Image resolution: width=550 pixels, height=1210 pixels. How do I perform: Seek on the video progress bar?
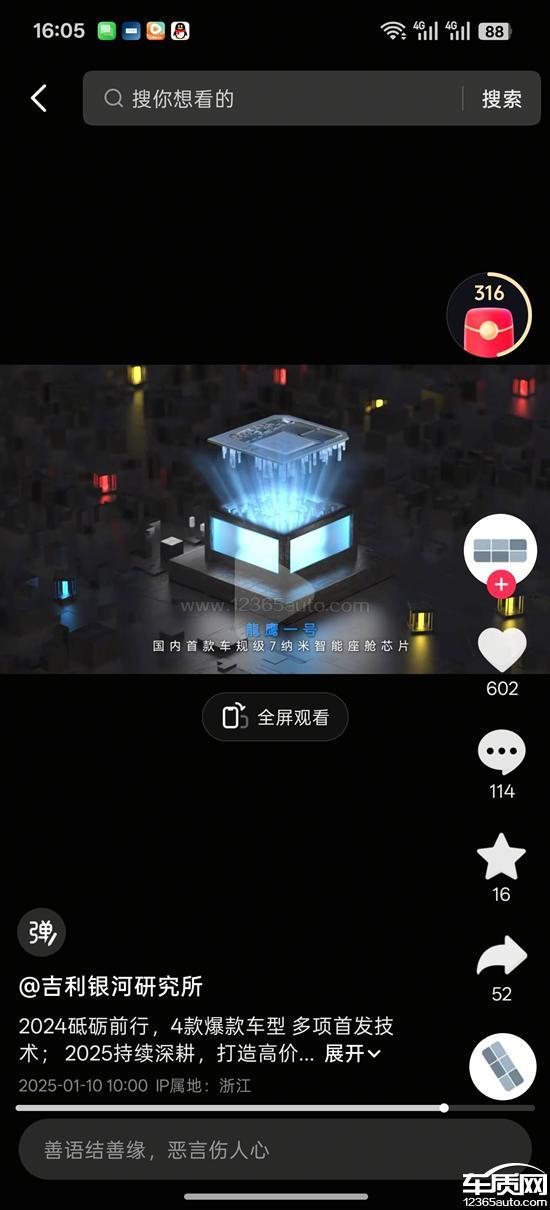click(x=275, y=1108)
